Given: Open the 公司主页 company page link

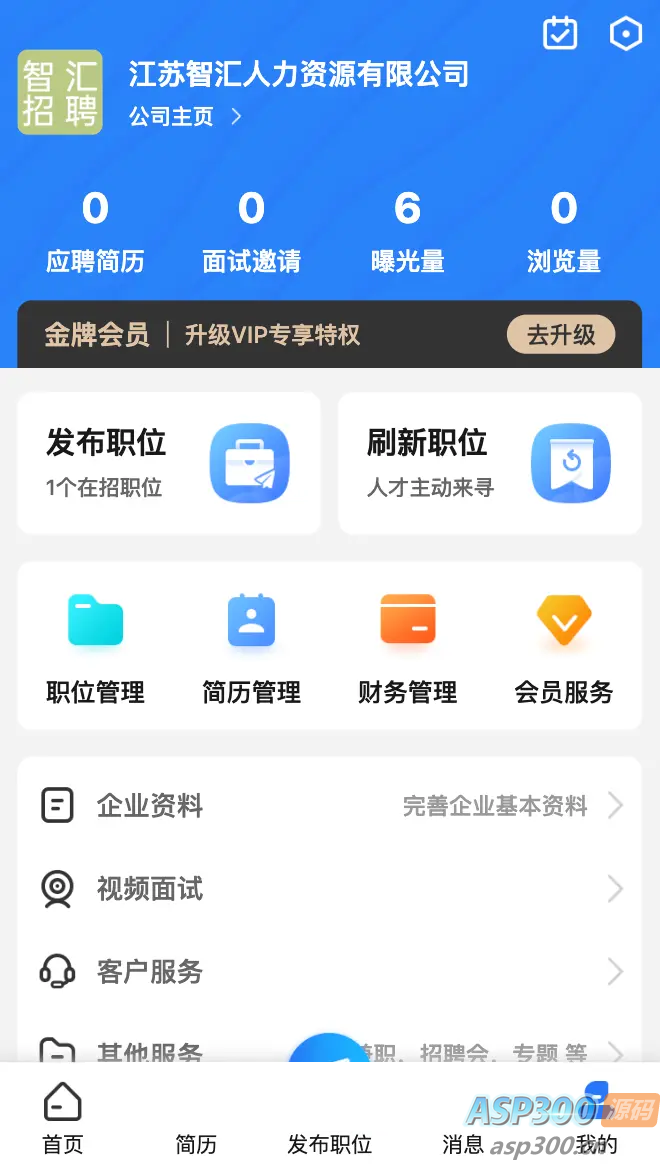Looking at the screenshot, I should [x=185, y=117].
